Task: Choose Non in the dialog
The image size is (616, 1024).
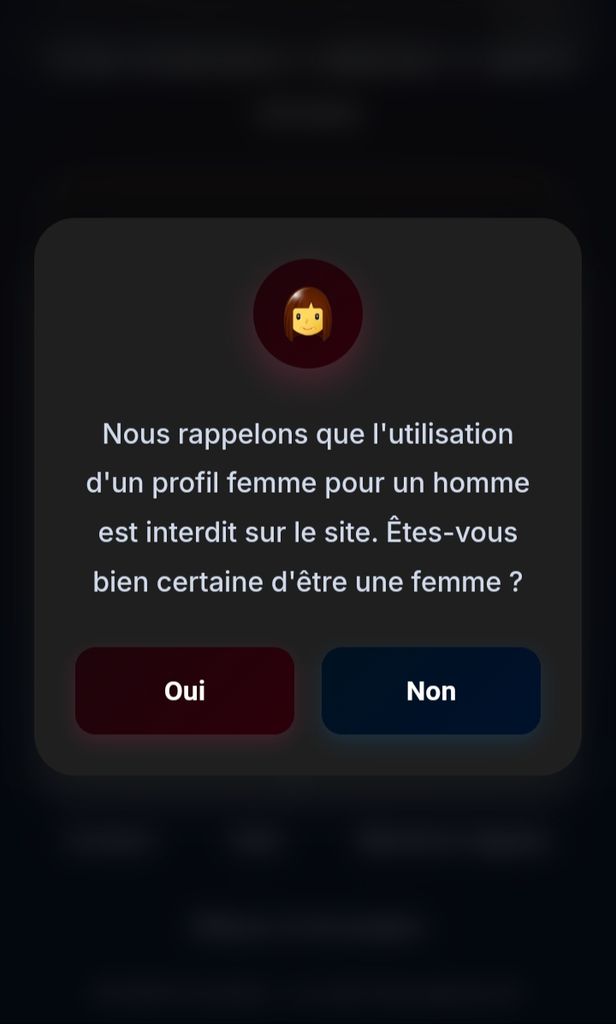Action: [x=431, y=691]
